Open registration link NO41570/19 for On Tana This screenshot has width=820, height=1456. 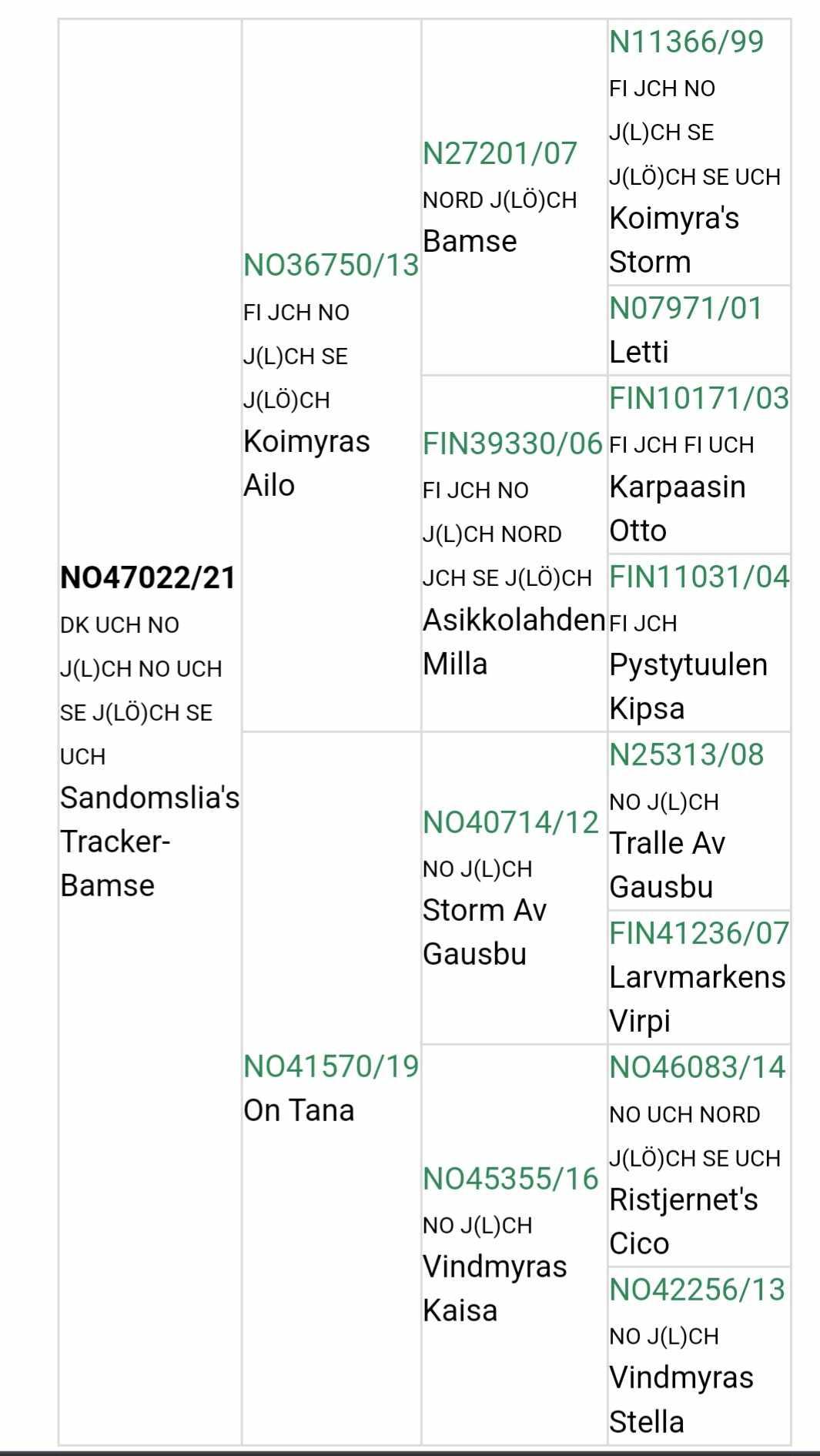point(331,1066)
